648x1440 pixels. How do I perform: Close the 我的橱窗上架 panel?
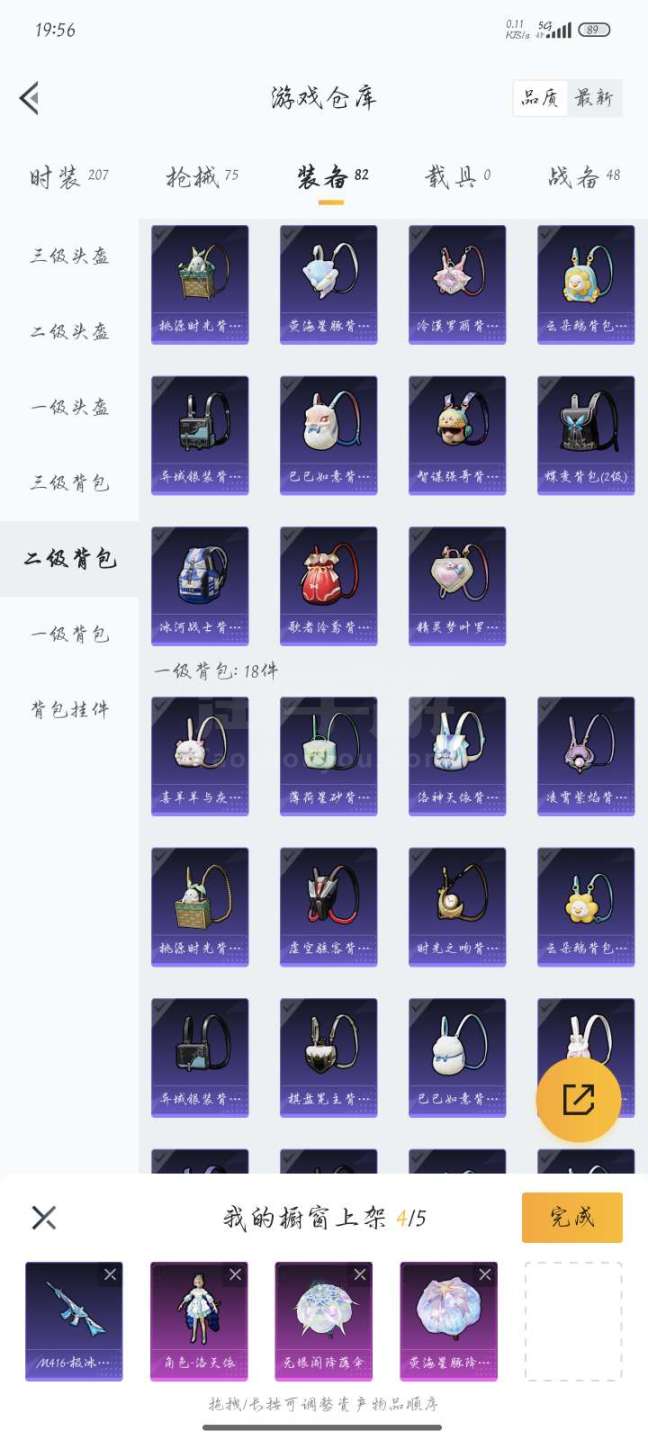44,1217
